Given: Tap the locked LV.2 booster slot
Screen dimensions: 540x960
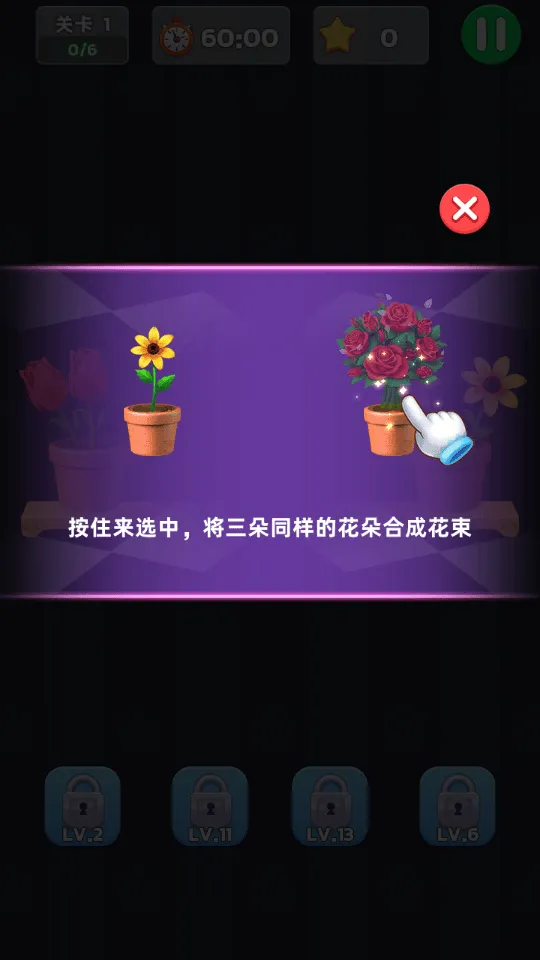Looking at the screenshot, I should pyautogui.click(x=83, y=806).
